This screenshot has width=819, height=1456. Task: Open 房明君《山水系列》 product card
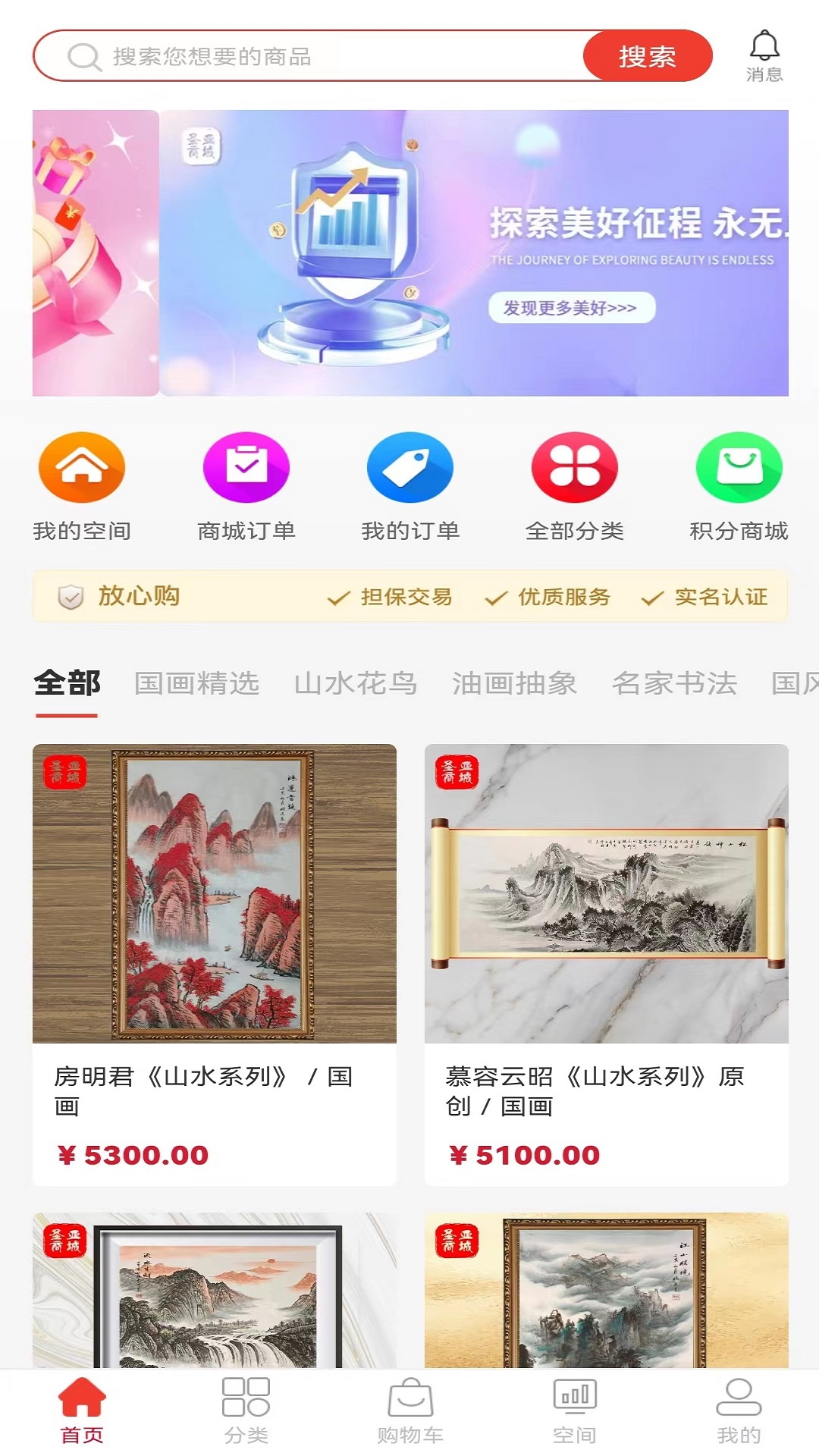pos(215,965)
